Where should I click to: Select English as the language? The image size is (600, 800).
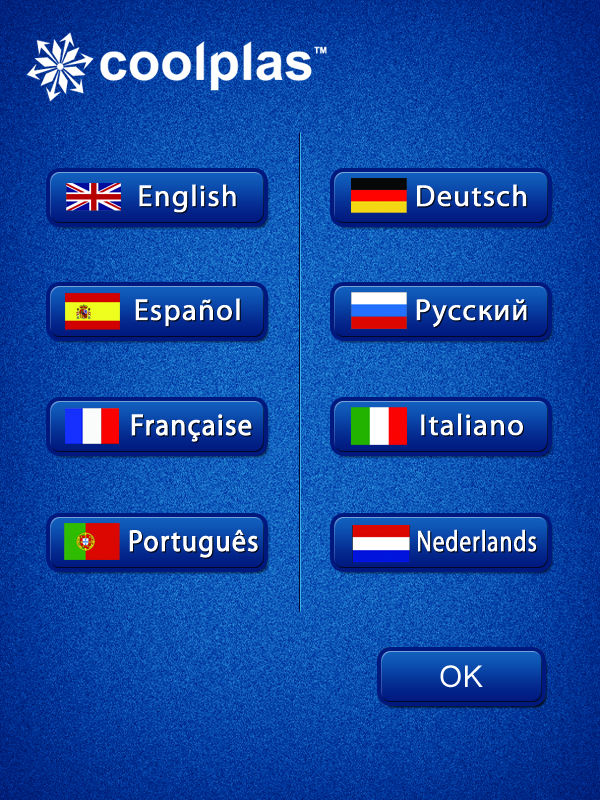(x=158, y=197)
